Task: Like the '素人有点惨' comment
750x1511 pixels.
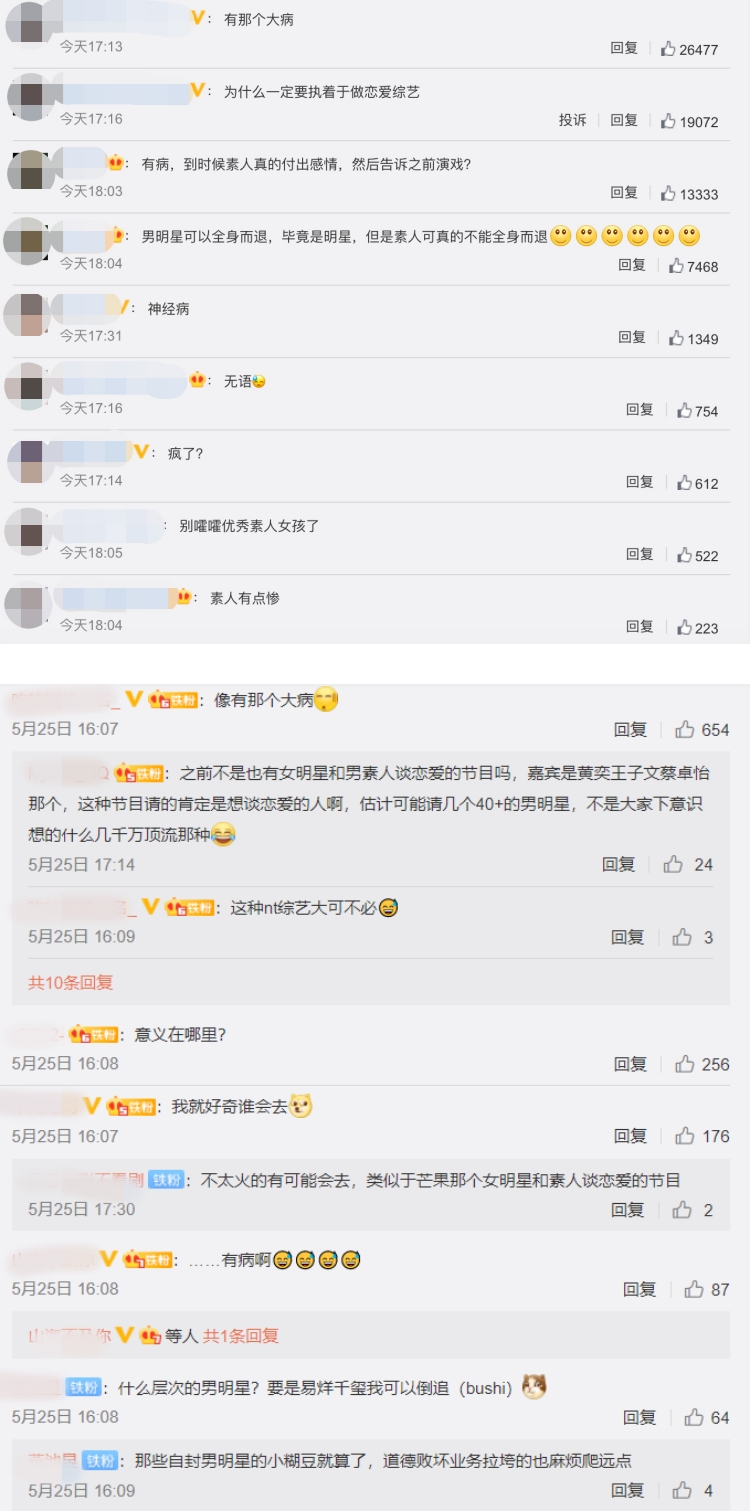Action: (684, 627)
